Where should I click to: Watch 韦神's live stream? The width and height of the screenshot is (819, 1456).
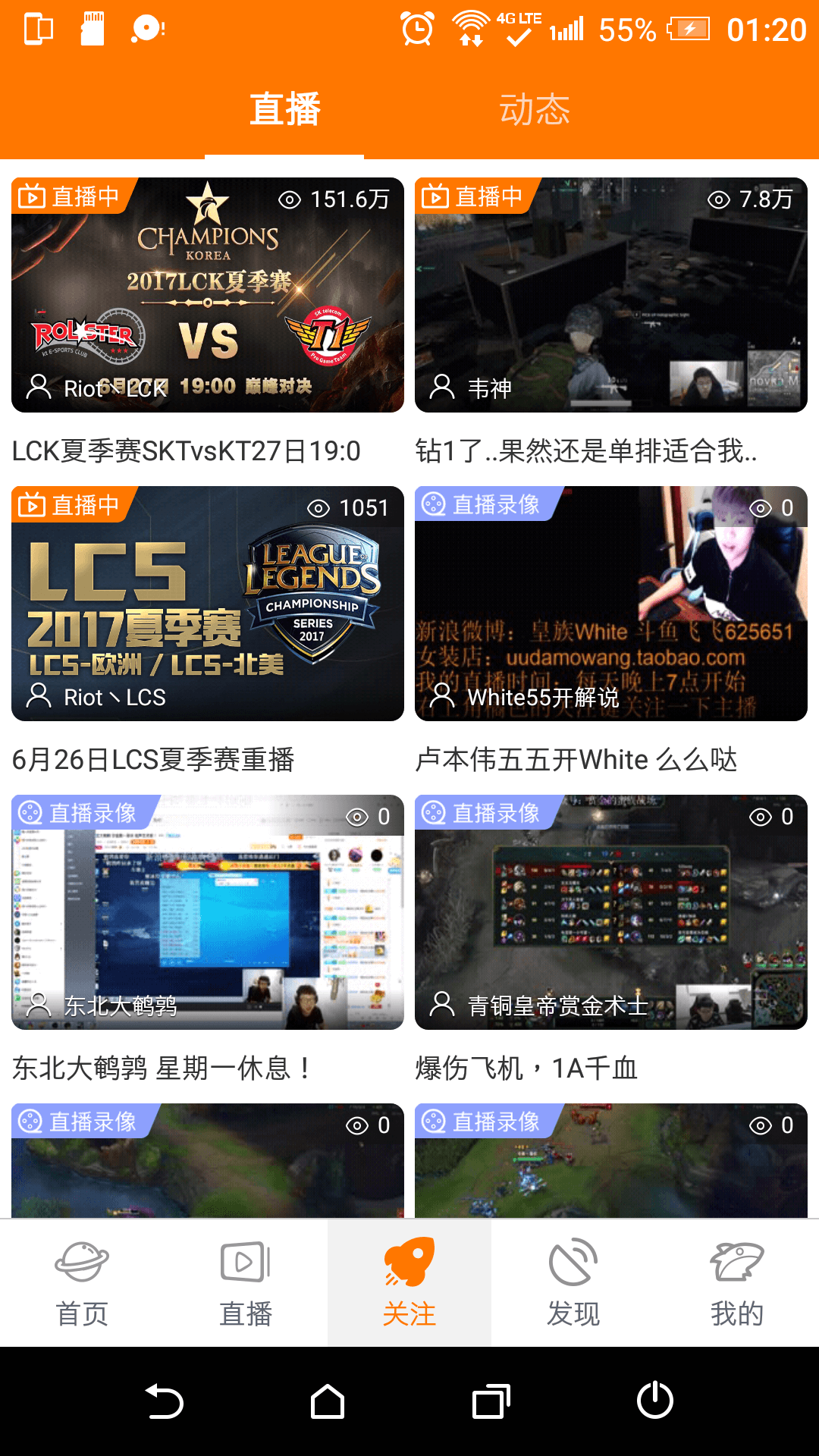(610, 295)
